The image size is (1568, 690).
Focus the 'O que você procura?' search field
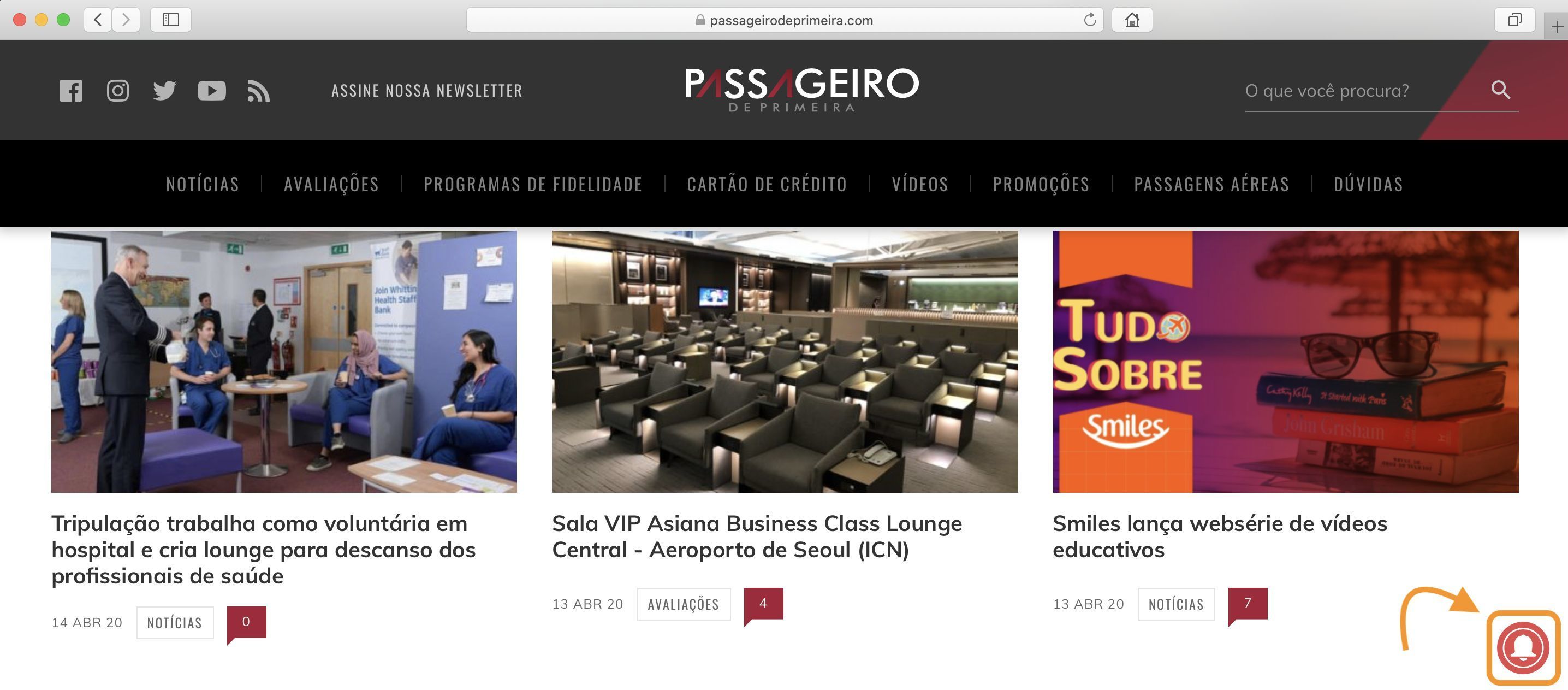1351,91
